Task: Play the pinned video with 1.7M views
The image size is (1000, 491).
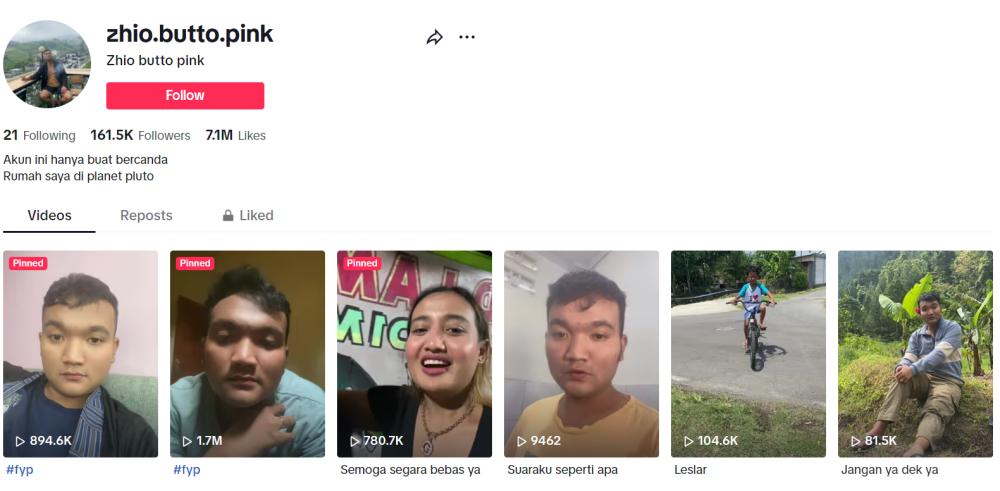Action: 247,353
